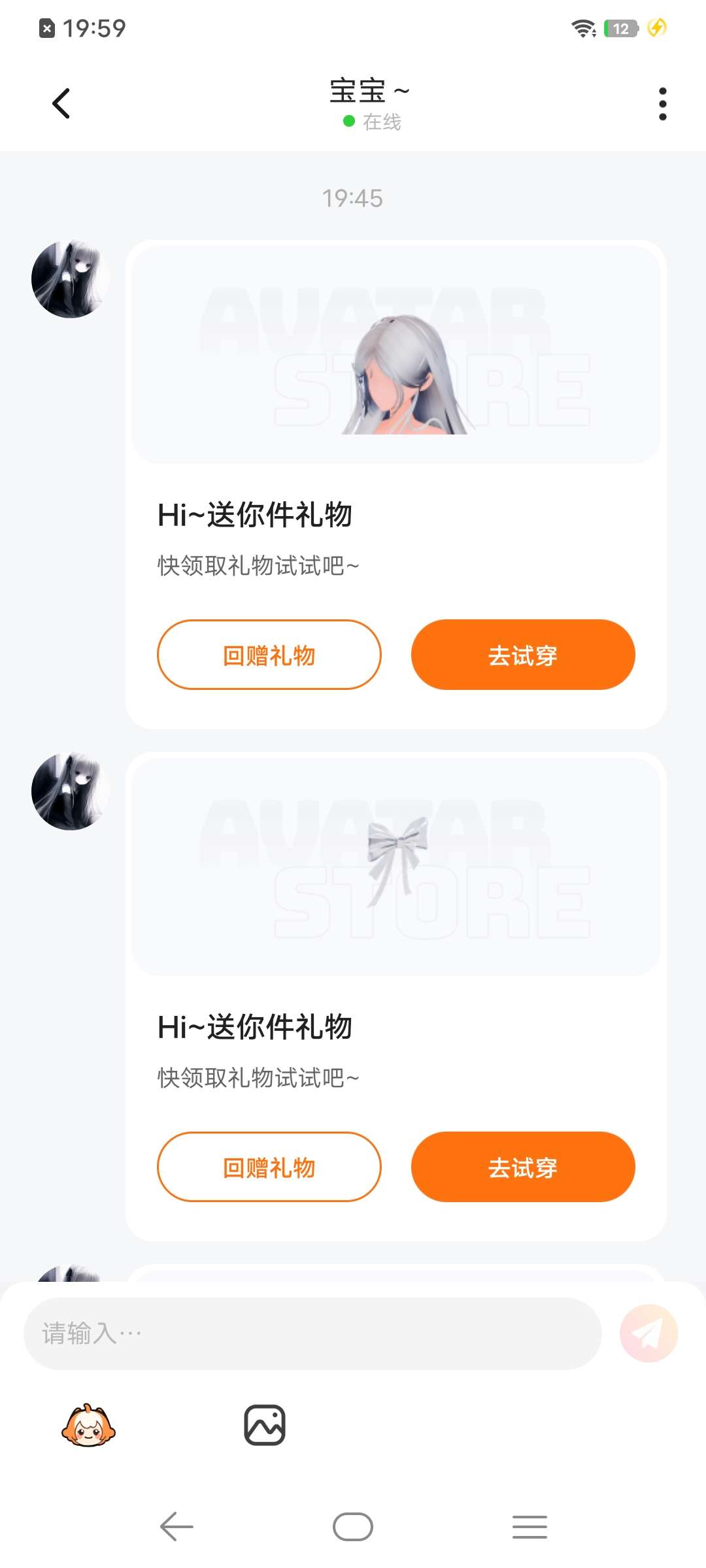
Task: Go back from the 宝宝~ chat
Action: tap(61, 103)
